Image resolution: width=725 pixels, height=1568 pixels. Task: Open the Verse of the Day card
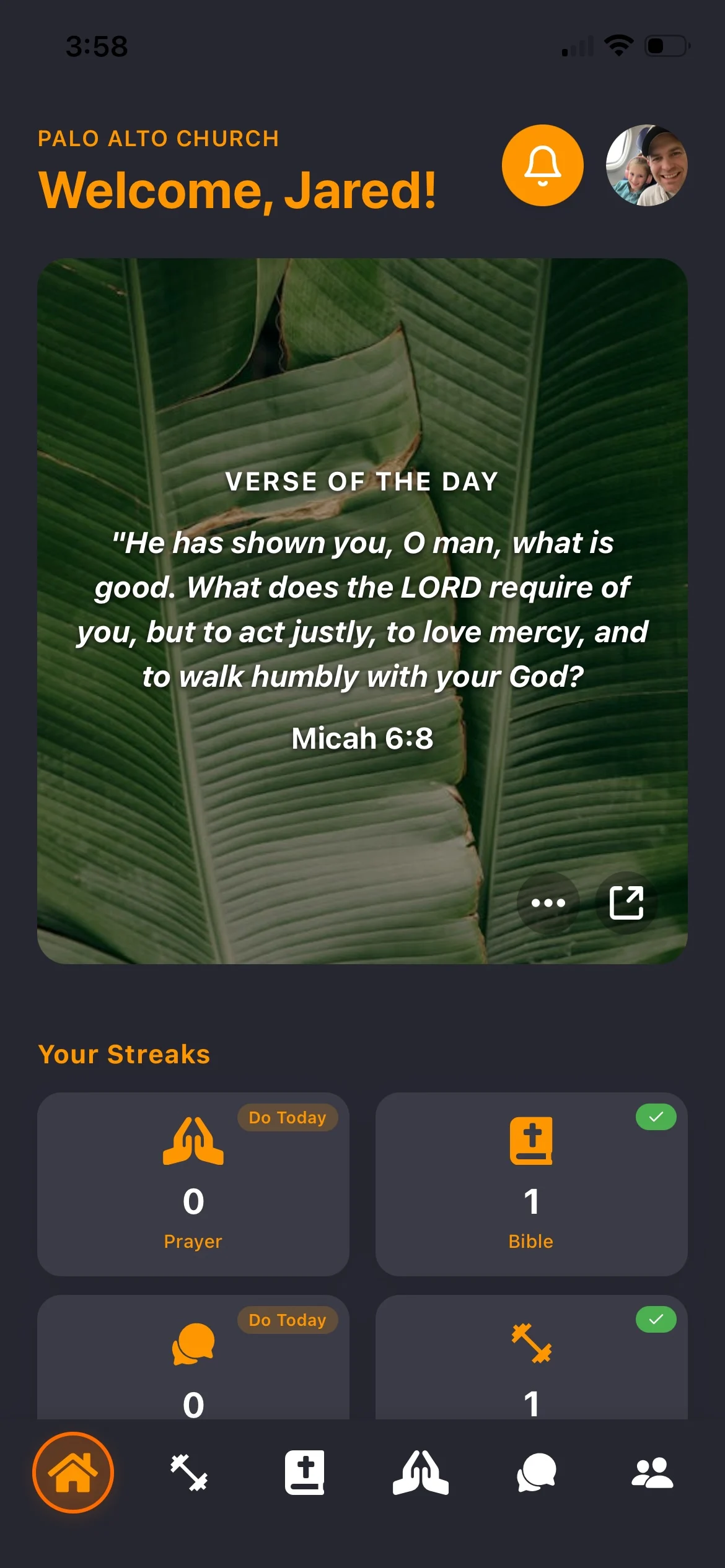click(x=362, y=610)
